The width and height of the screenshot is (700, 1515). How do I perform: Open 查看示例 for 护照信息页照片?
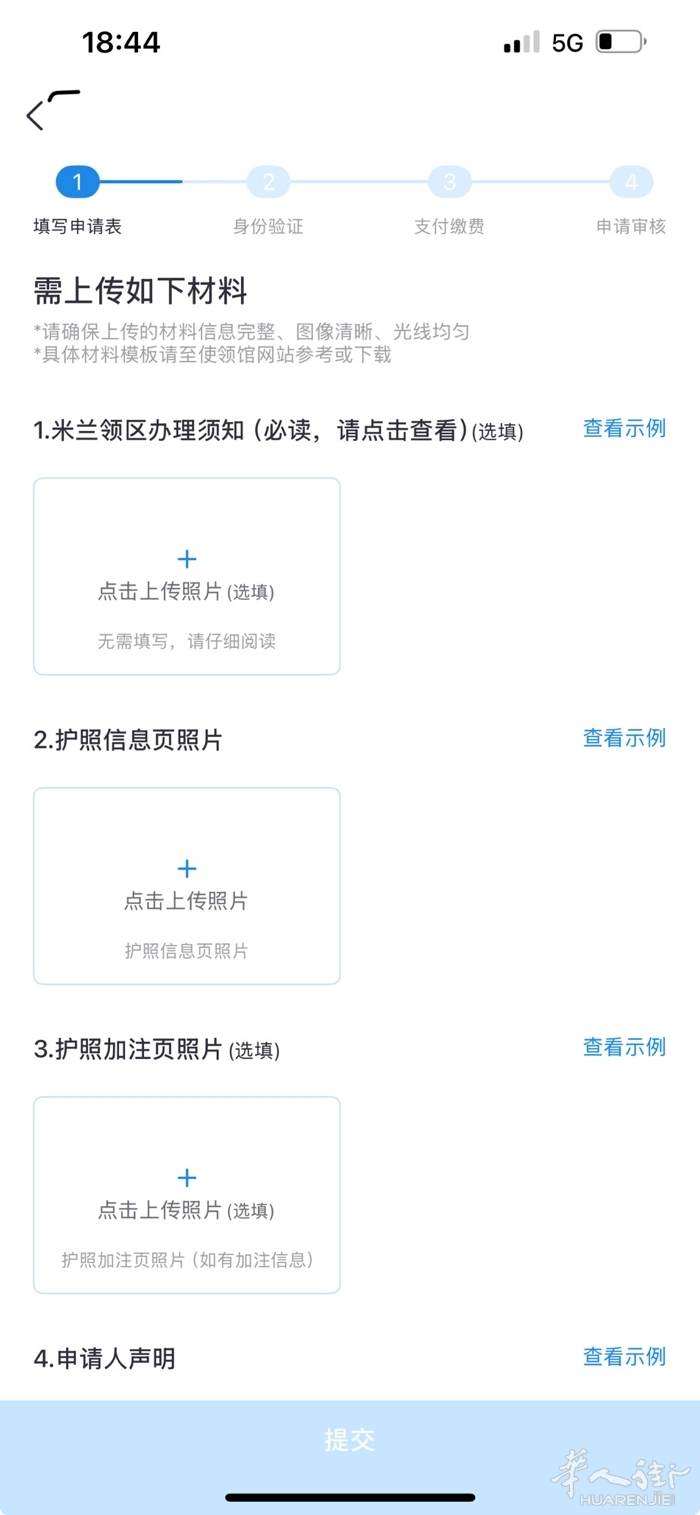624,738
